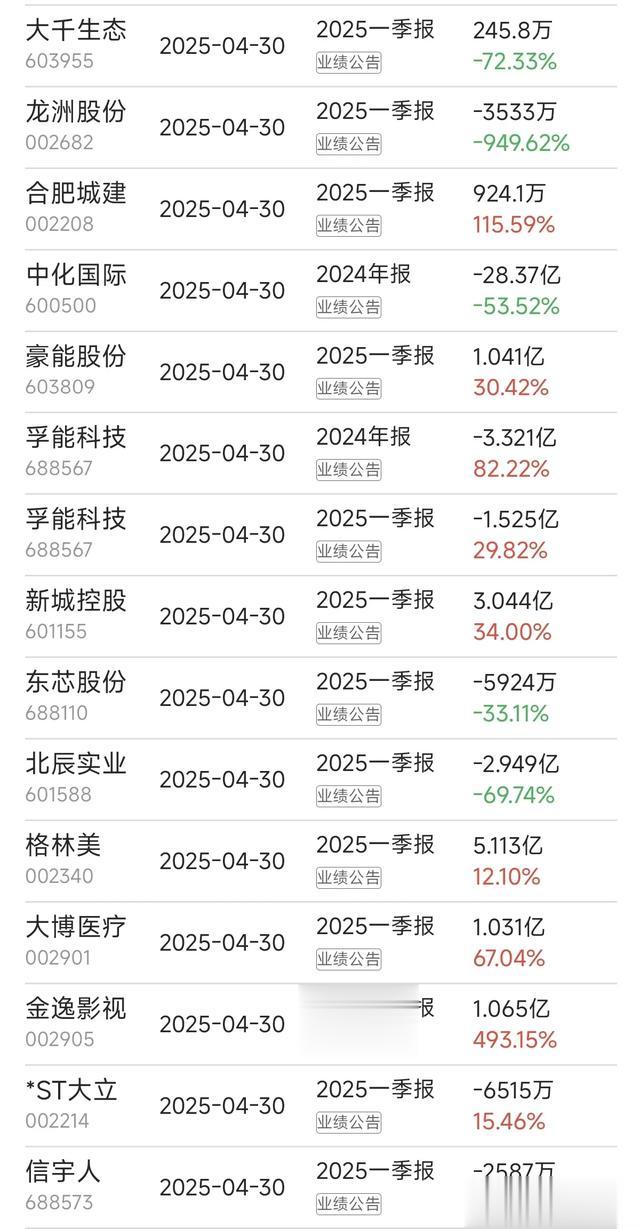Tap 业绩公告 tag under 大千生态's report
Viewport: 640px width, 1229px height.
click(349, 62)
